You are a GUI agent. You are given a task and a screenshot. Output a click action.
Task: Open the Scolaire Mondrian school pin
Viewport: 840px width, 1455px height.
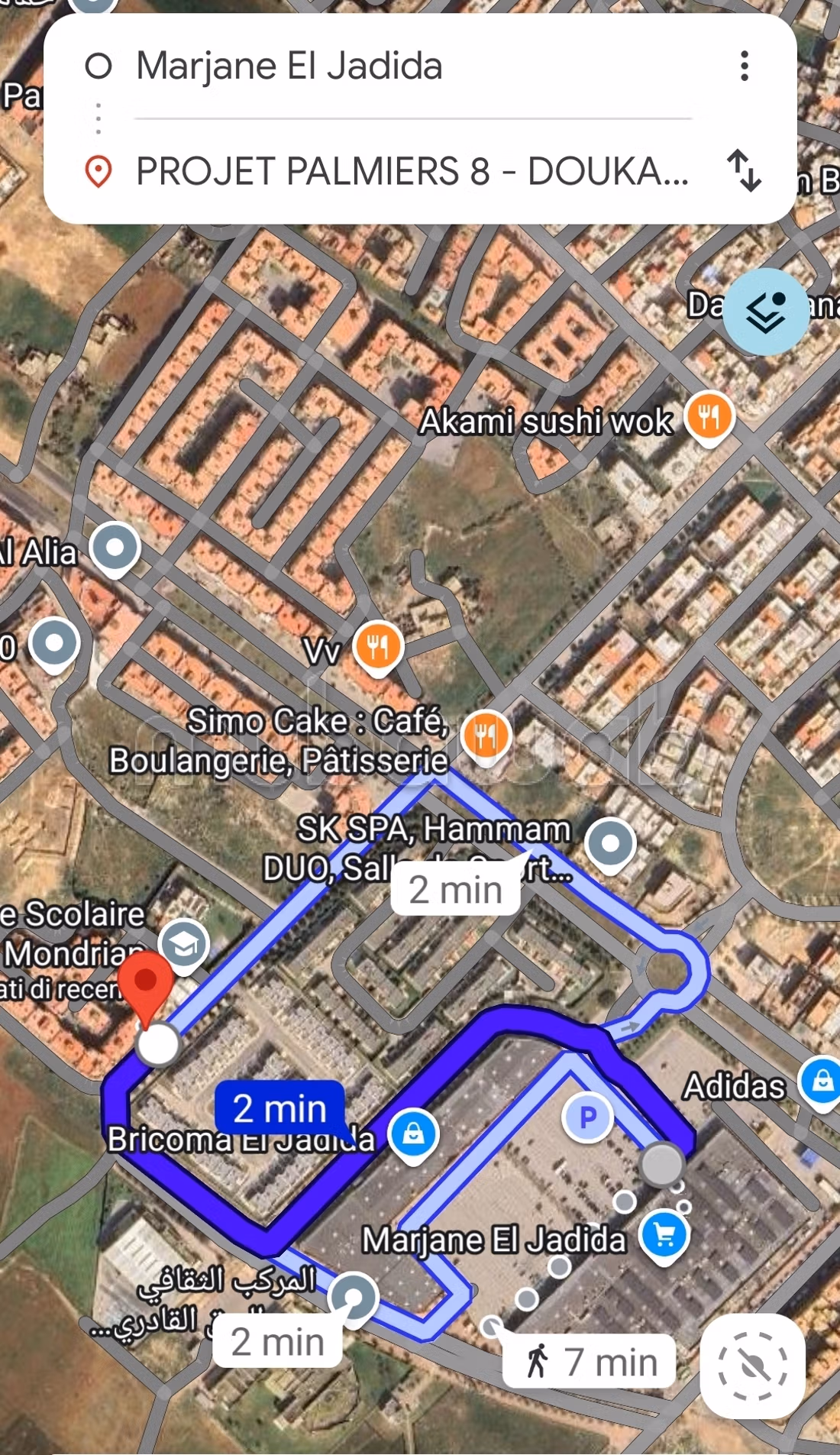tap(184, 947)
